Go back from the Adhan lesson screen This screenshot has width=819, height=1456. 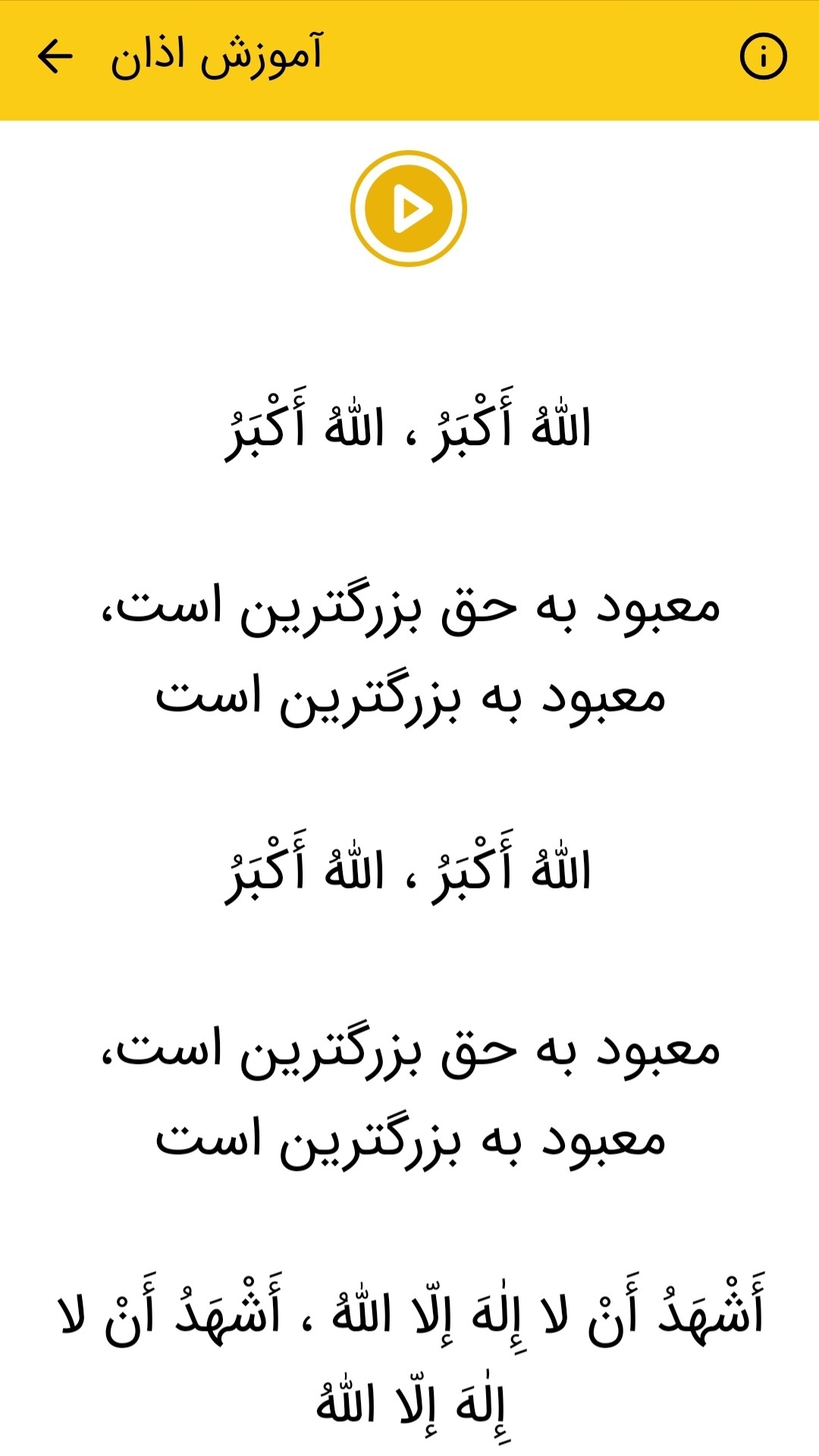[x=55, y=57]
